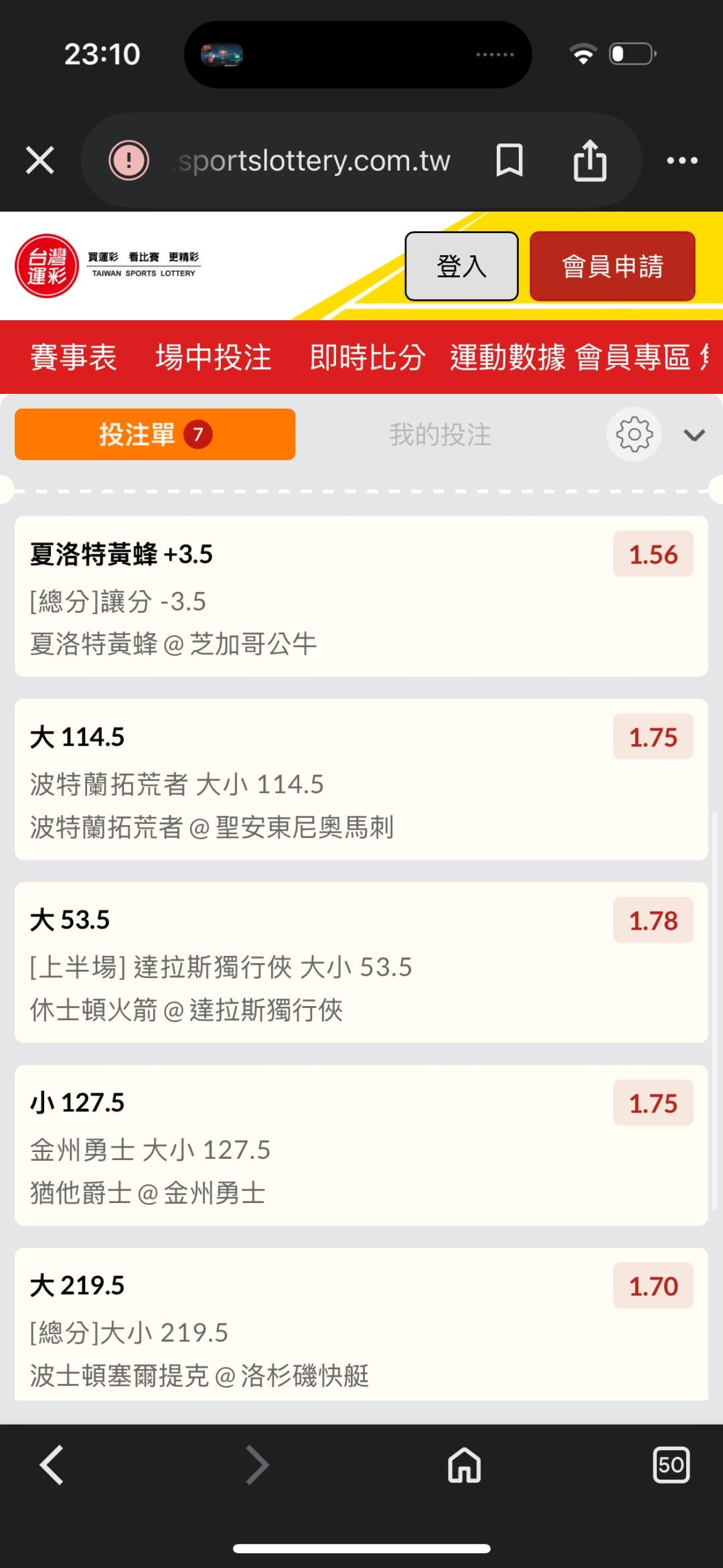Image resolution: width=723 pixels, height=1568 pixels.
Task: Switch to 場中投注 in-play betting
Action: point(213,357)
